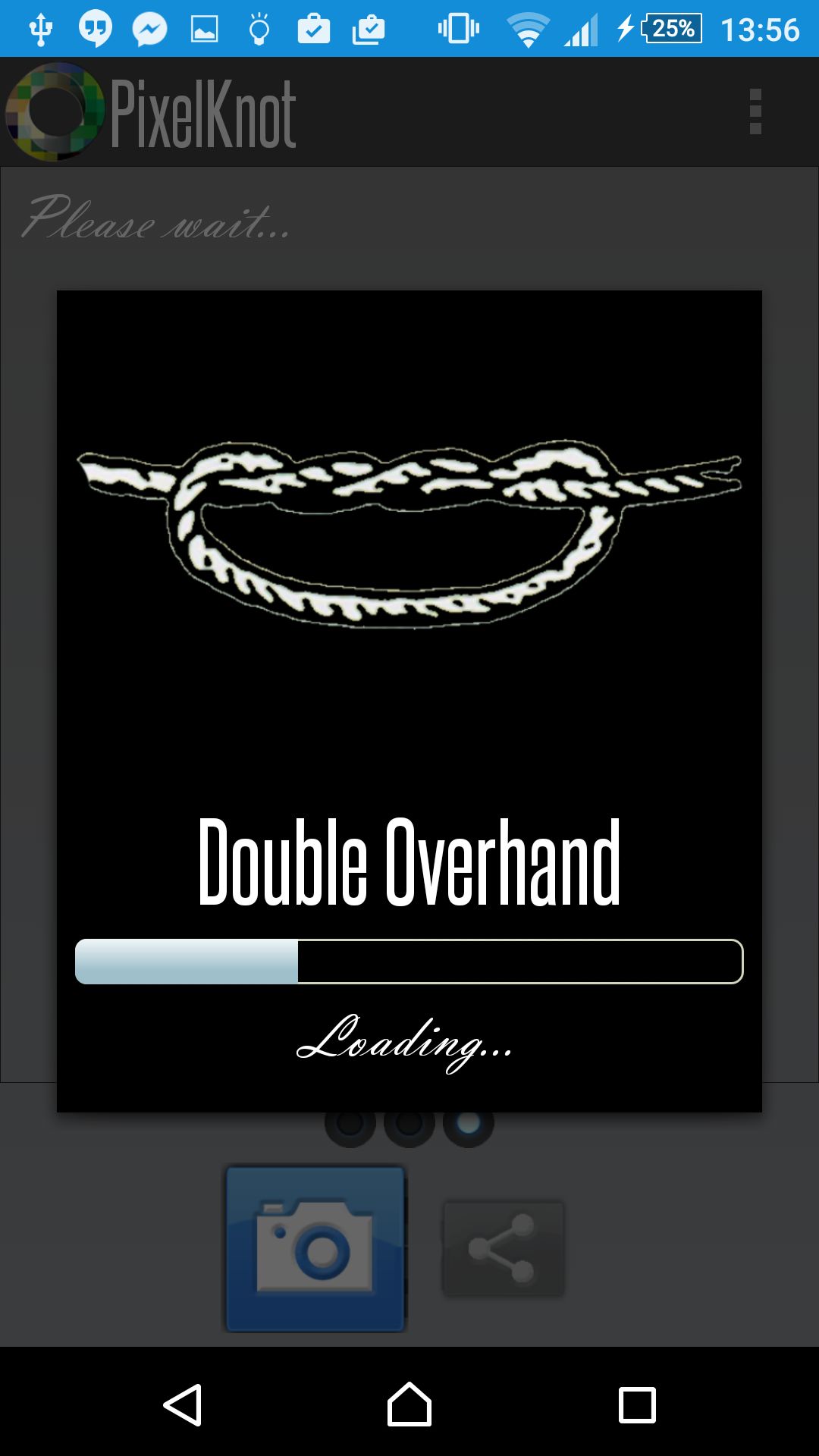Viewport: 819px width, 1456px height.
Task: Tap the share button
Action: pyautogui.click(x=504, y=1248)
